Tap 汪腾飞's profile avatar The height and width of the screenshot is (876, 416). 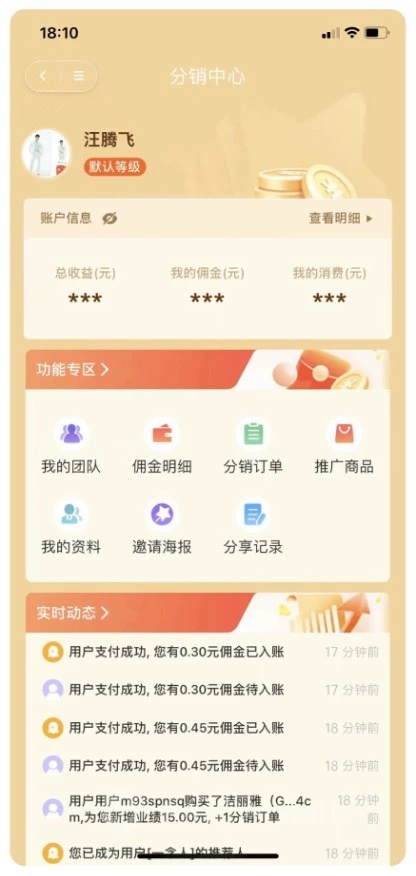tap(46, 153)
